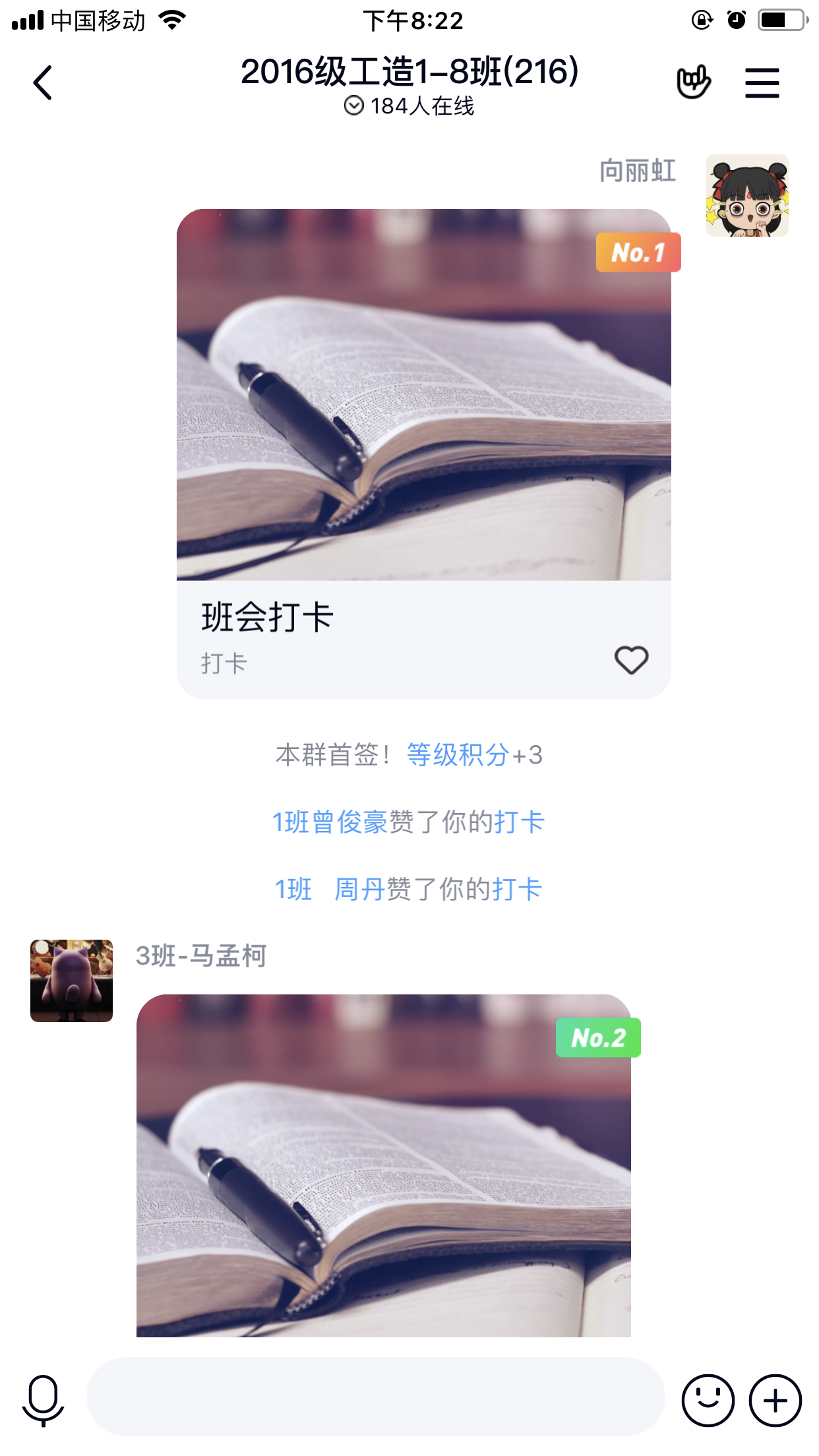Open the hand gesture icon in header
Viewport: 819px width, 1456px height.
tap(693, 82)
